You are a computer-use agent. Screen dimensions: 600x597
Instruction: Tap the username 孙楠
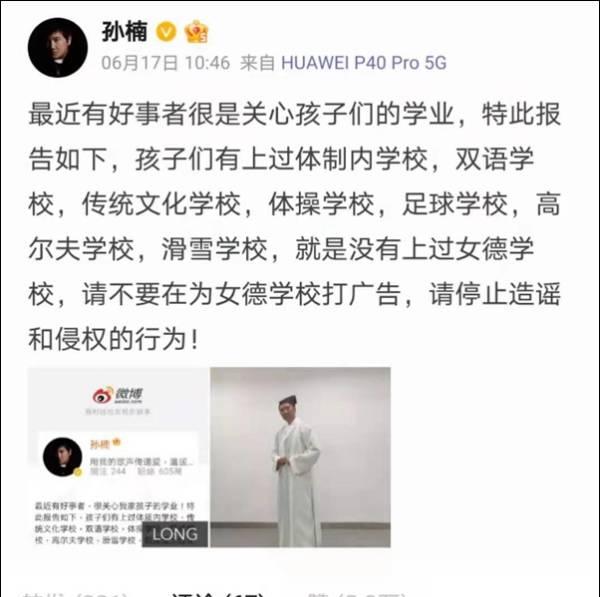pos(124,31)
